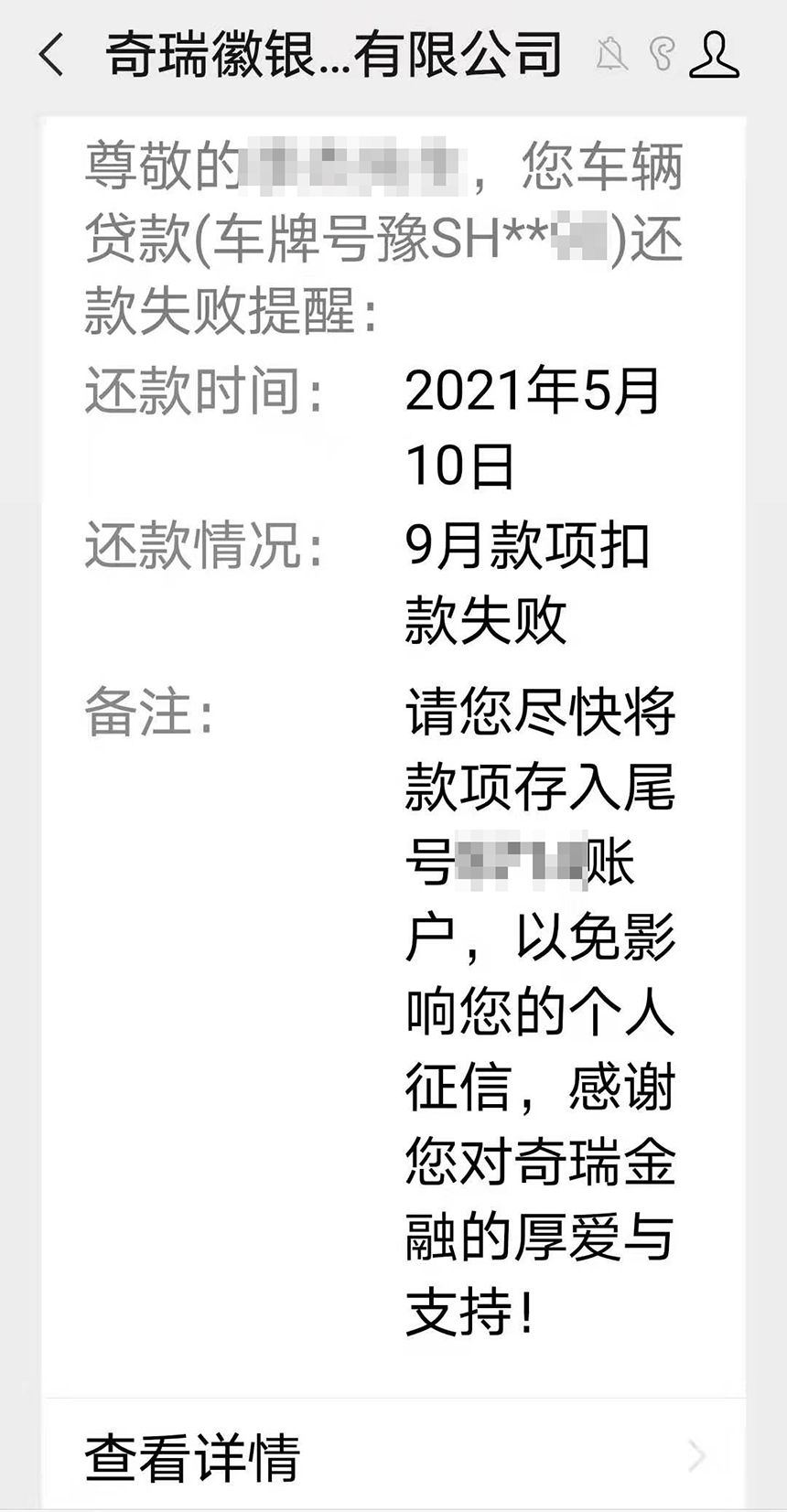Go back using the top-left arrow
The width and height of the screenshot is (787, 1512).
click(x=52, y=55)
